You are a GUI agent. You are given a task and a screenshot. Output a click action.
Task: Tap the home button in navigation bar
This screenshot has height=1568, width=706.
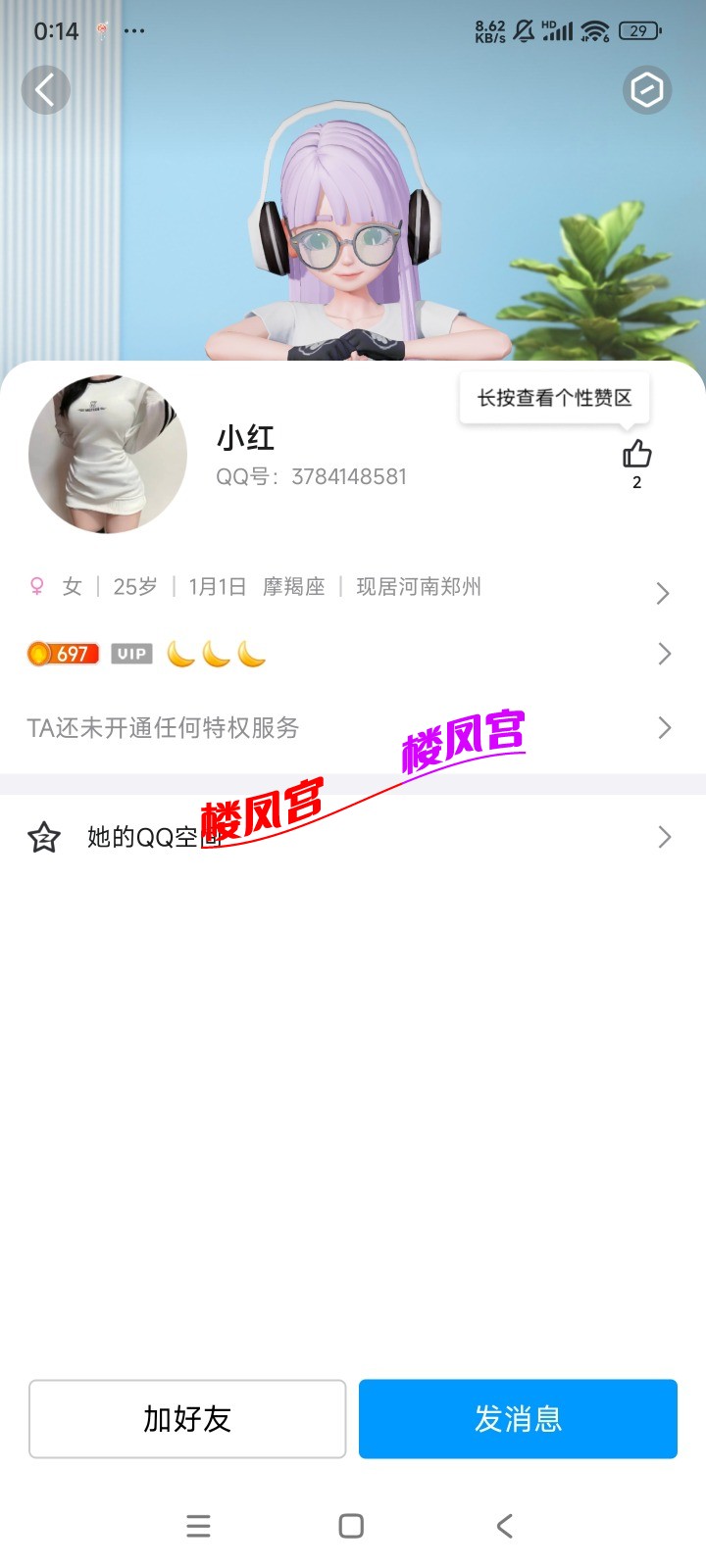pyautogui.click(x=349, y=1526)
